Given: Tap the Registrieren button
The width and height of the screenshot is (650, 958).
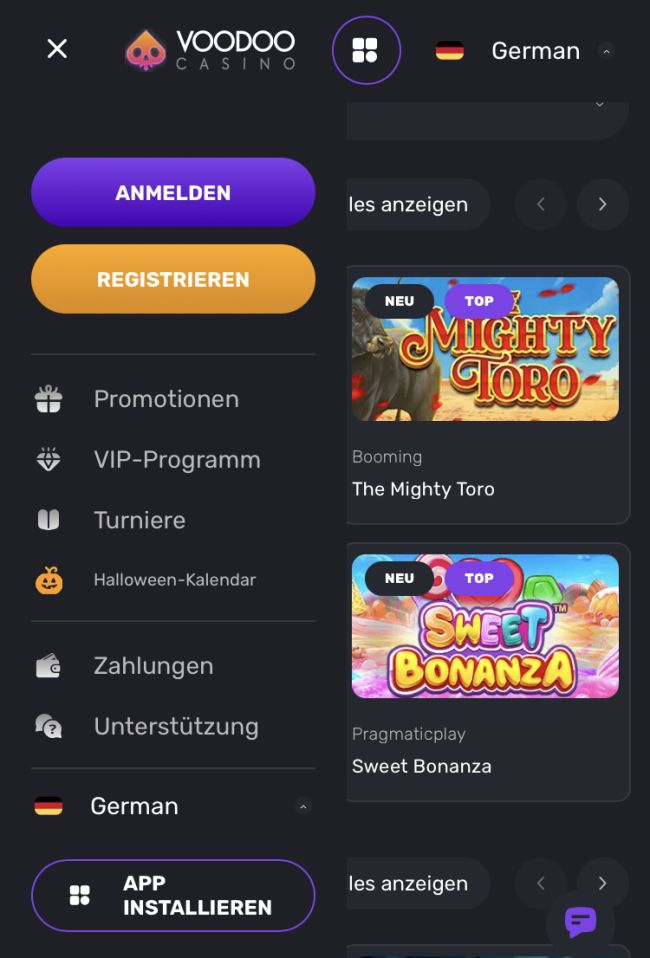Looking at the screenshot, I should tap(173, 280).
